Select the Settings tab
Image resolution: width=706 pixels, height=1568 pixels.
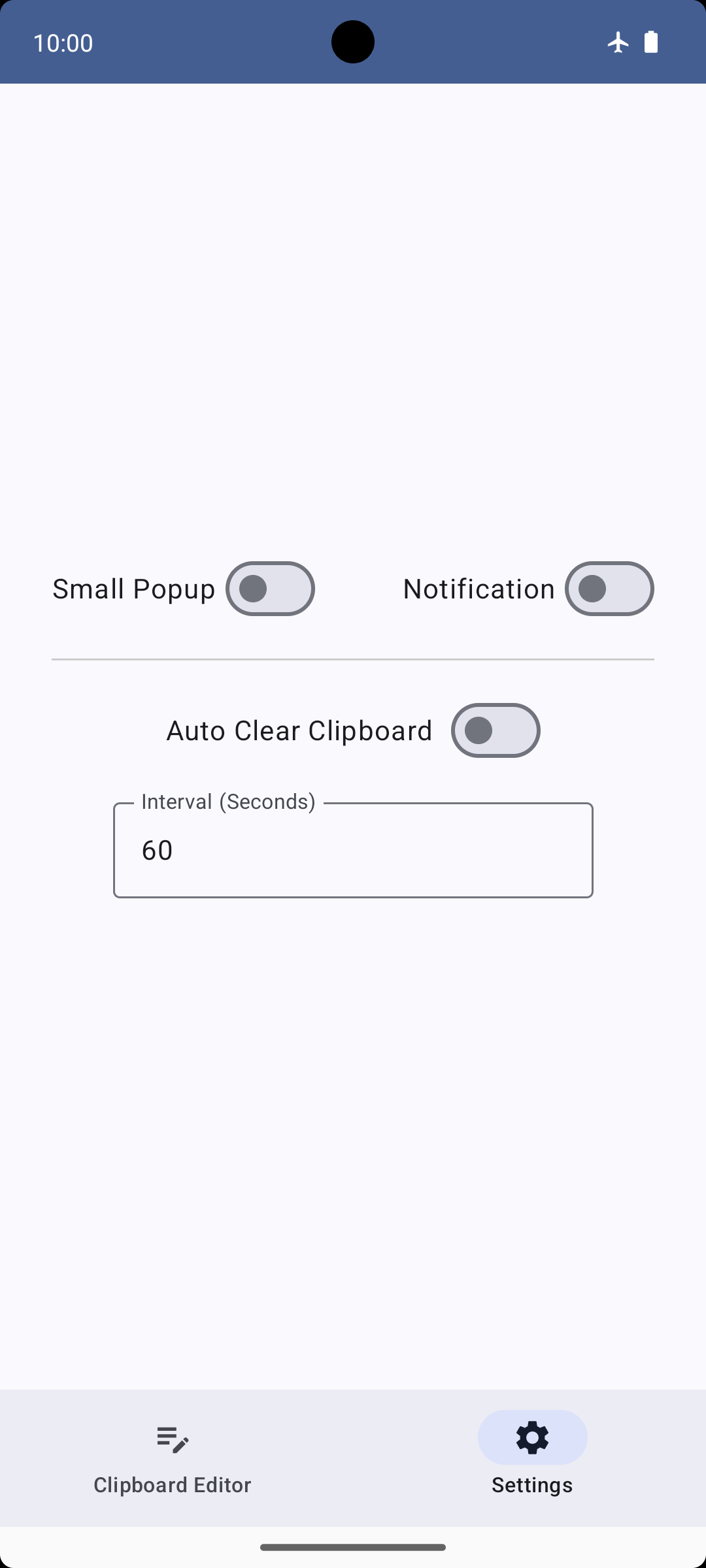pos(533,1458)
